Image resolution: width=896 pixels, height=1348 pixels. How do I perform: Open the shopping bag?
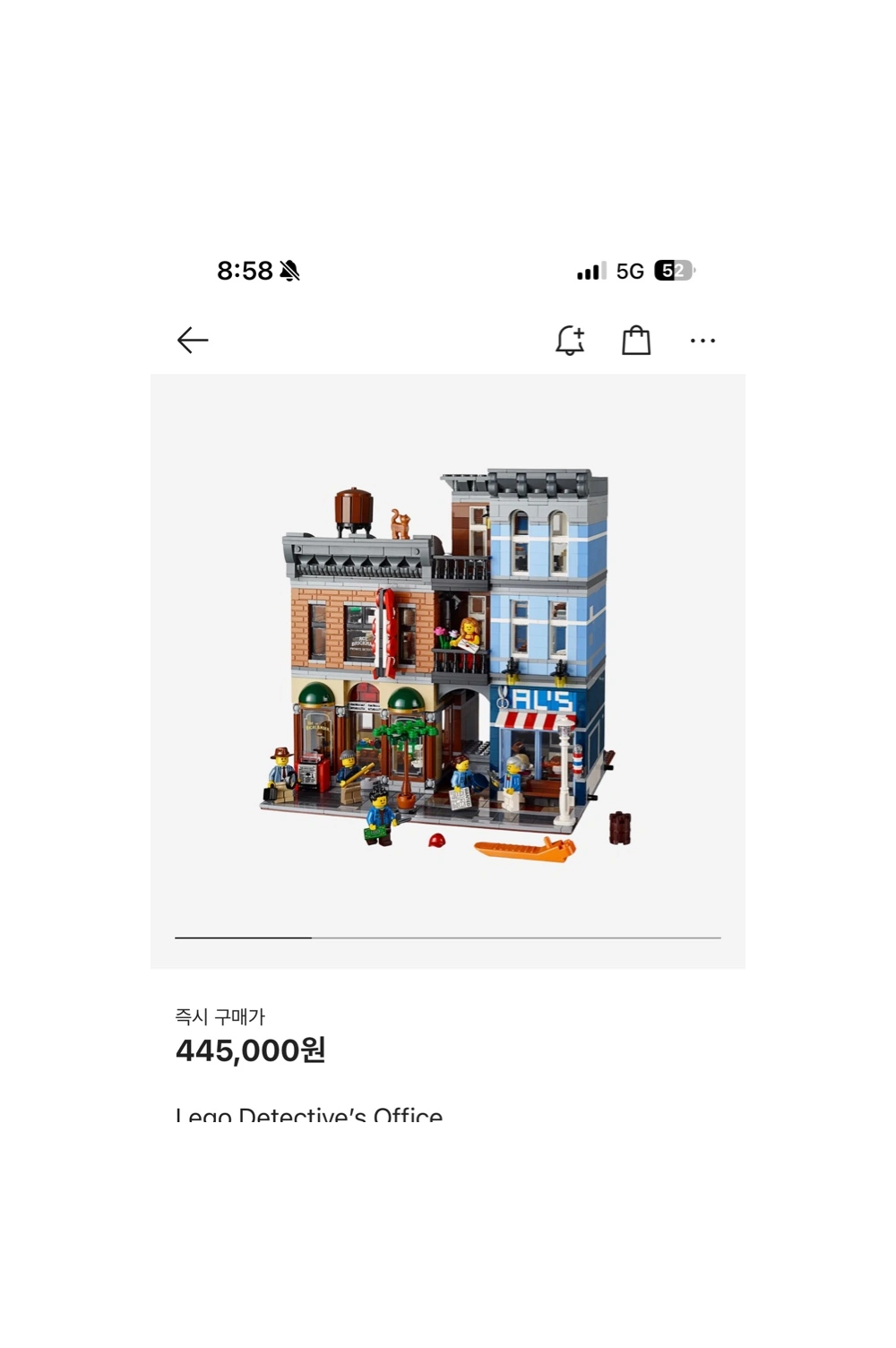click(636, 341)
